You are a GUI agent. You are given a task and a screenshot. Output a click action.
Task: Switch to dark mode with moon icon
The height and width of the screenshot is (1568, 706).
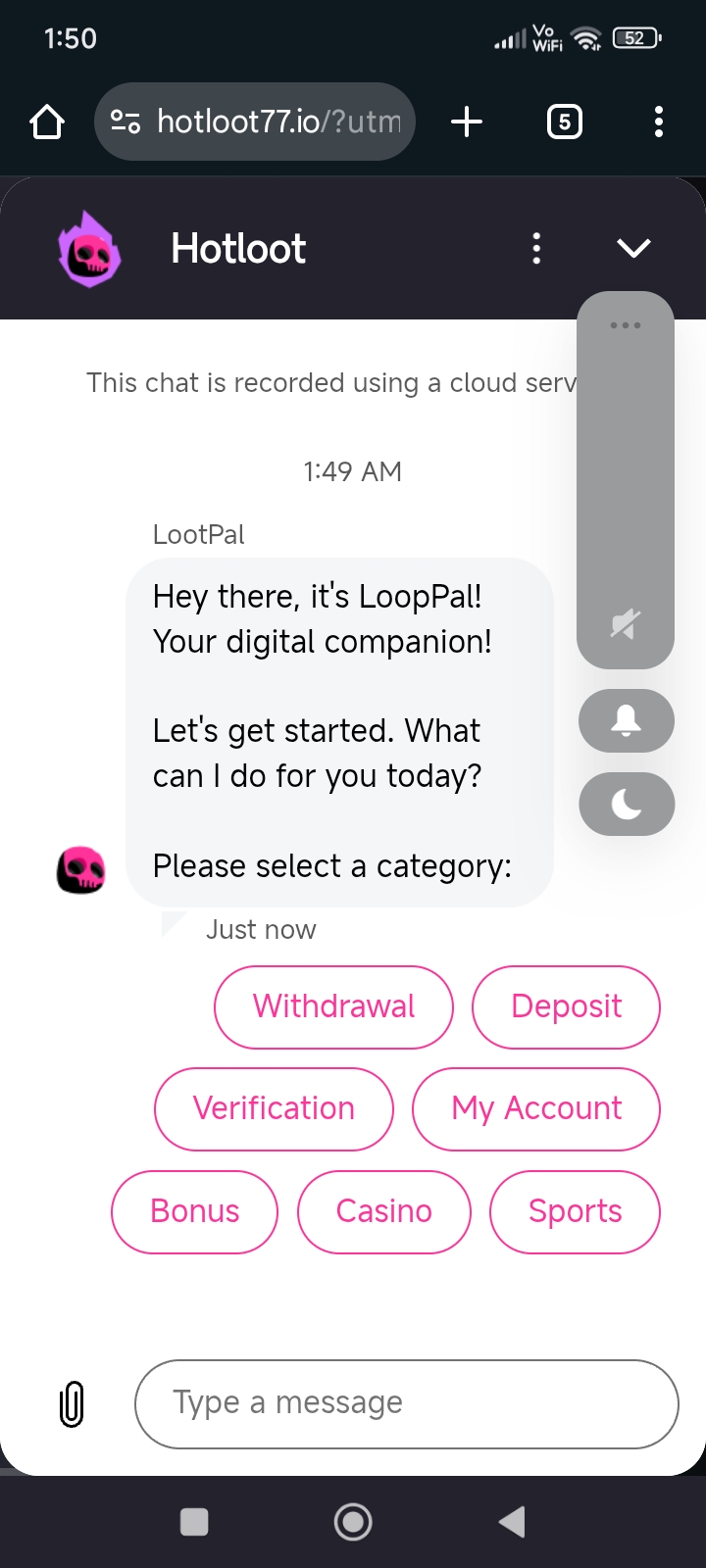tap(627, 805)
